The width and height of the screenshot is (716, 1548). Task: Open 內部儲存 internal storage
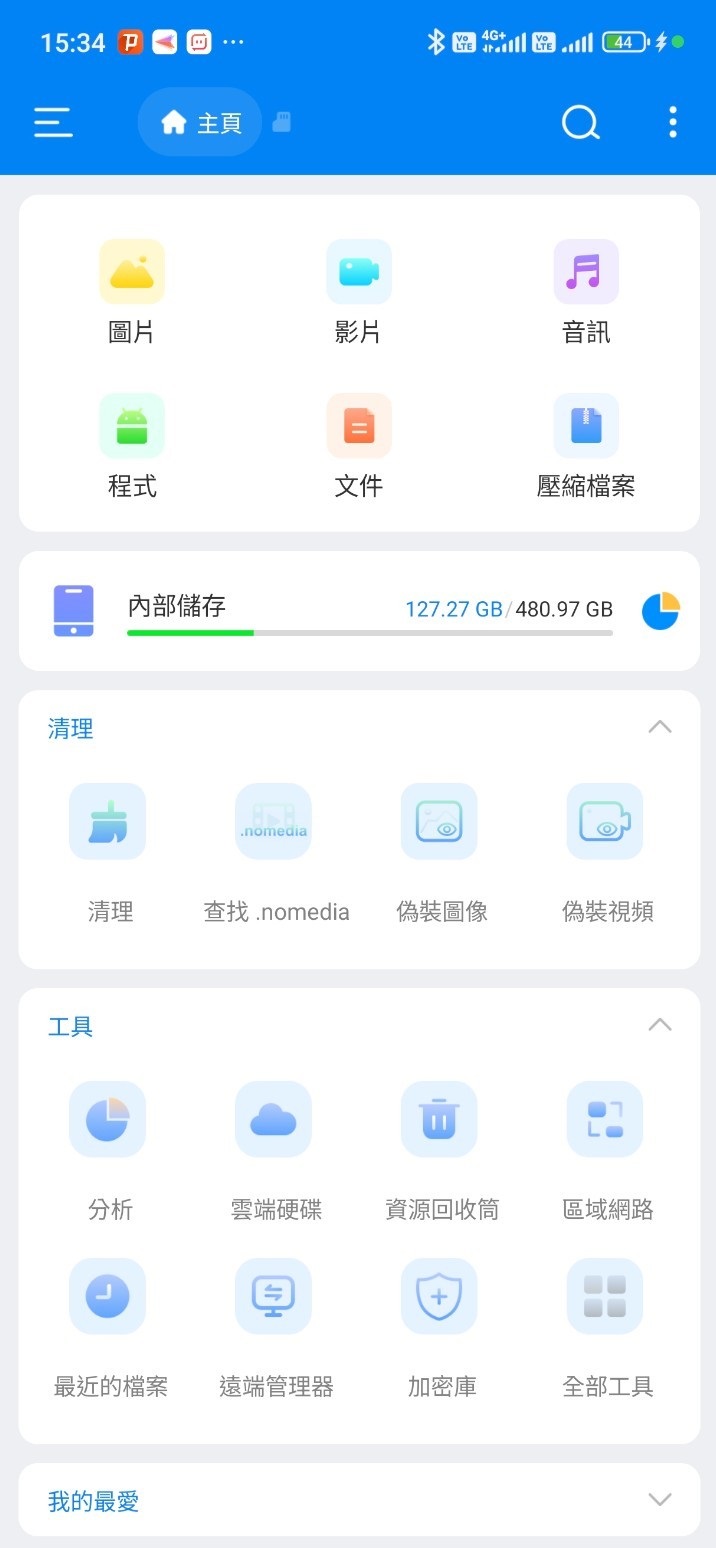click(x=330, y=610)
